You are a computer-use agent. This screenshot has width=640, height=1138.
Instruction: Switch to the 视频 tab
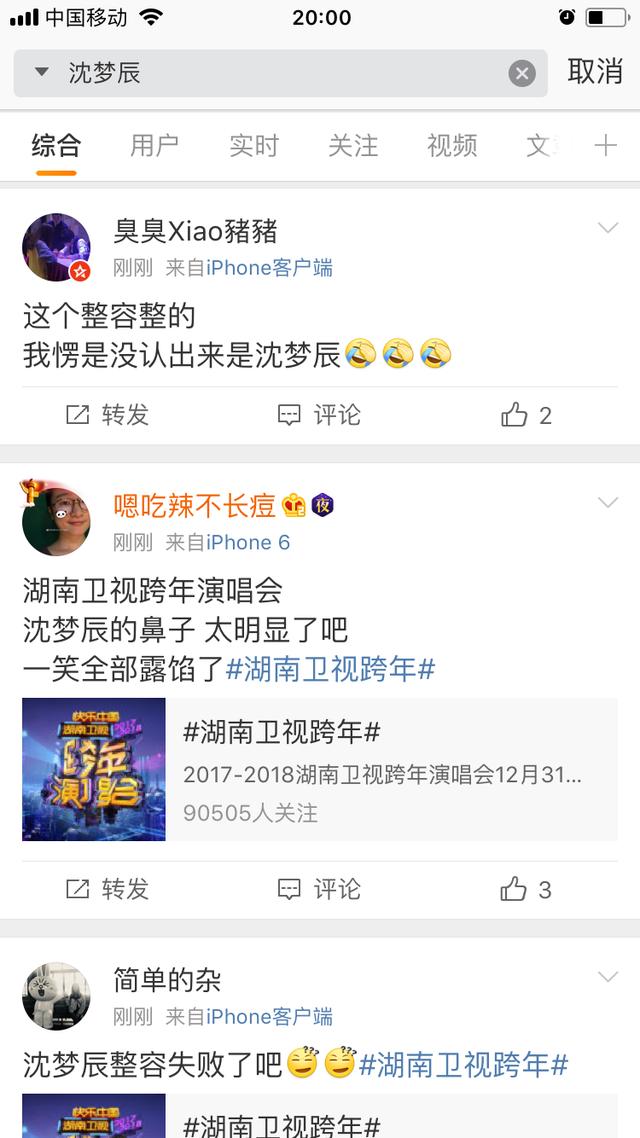(452, 146)
